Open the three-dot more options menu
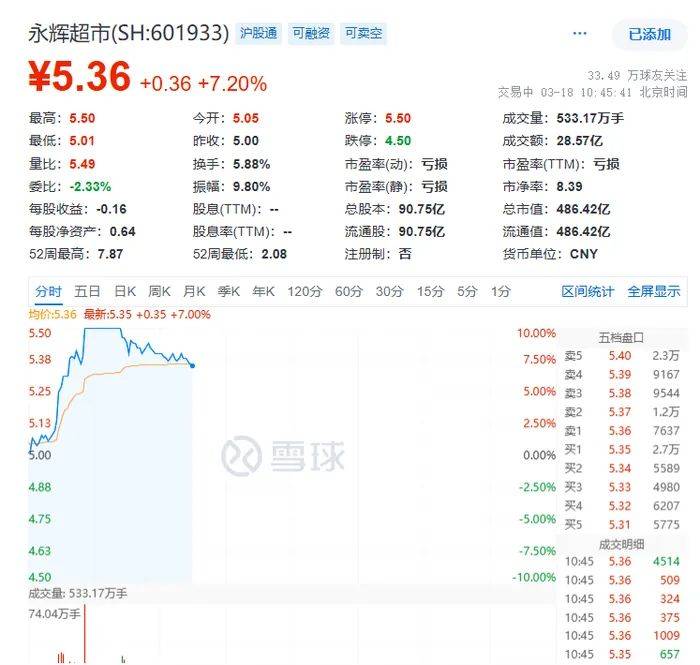The image size is (700, 665). point(581,33)
